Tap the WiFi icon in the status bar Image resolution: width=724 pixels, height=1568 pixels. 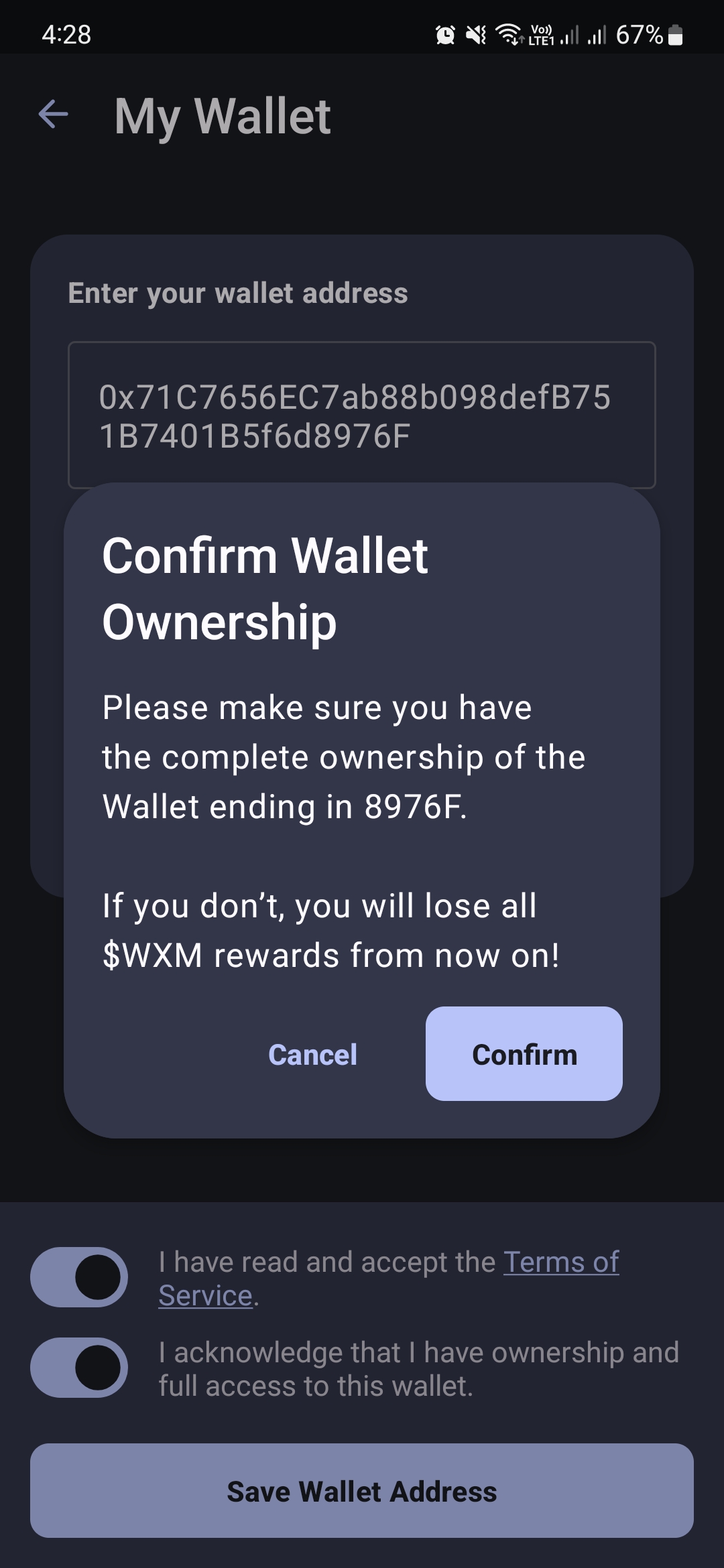click(x=507, y=37)
